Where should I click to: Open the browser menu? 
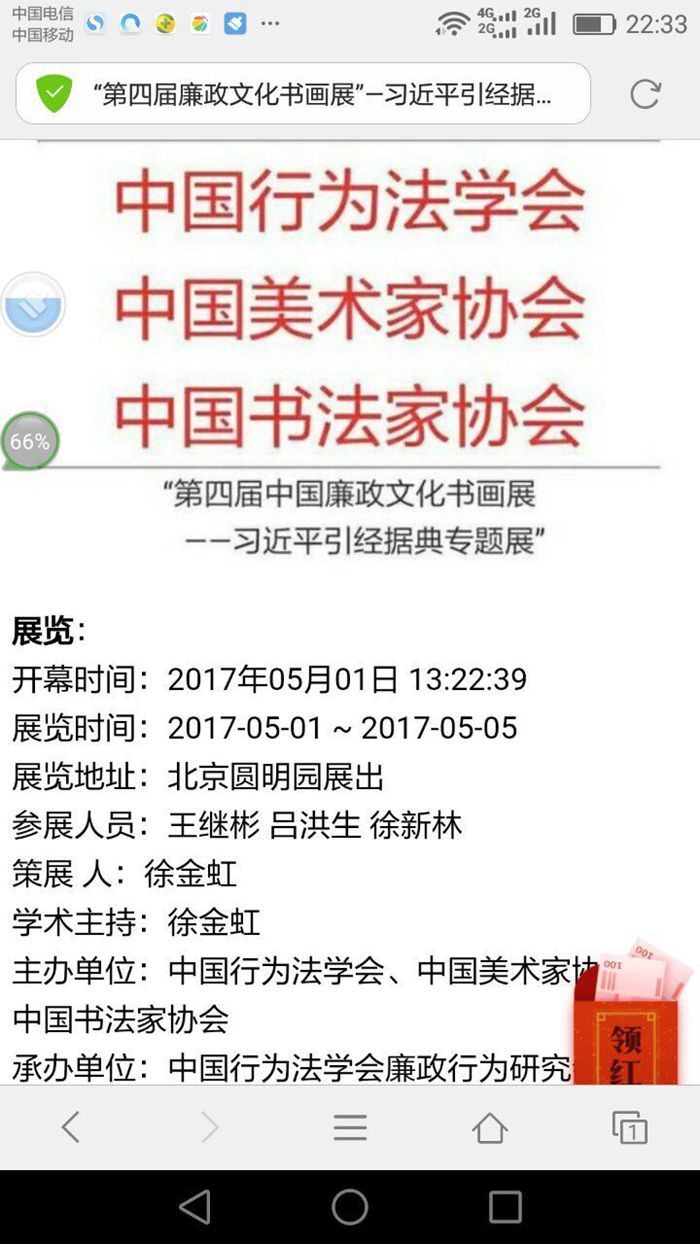[350, 1127]
